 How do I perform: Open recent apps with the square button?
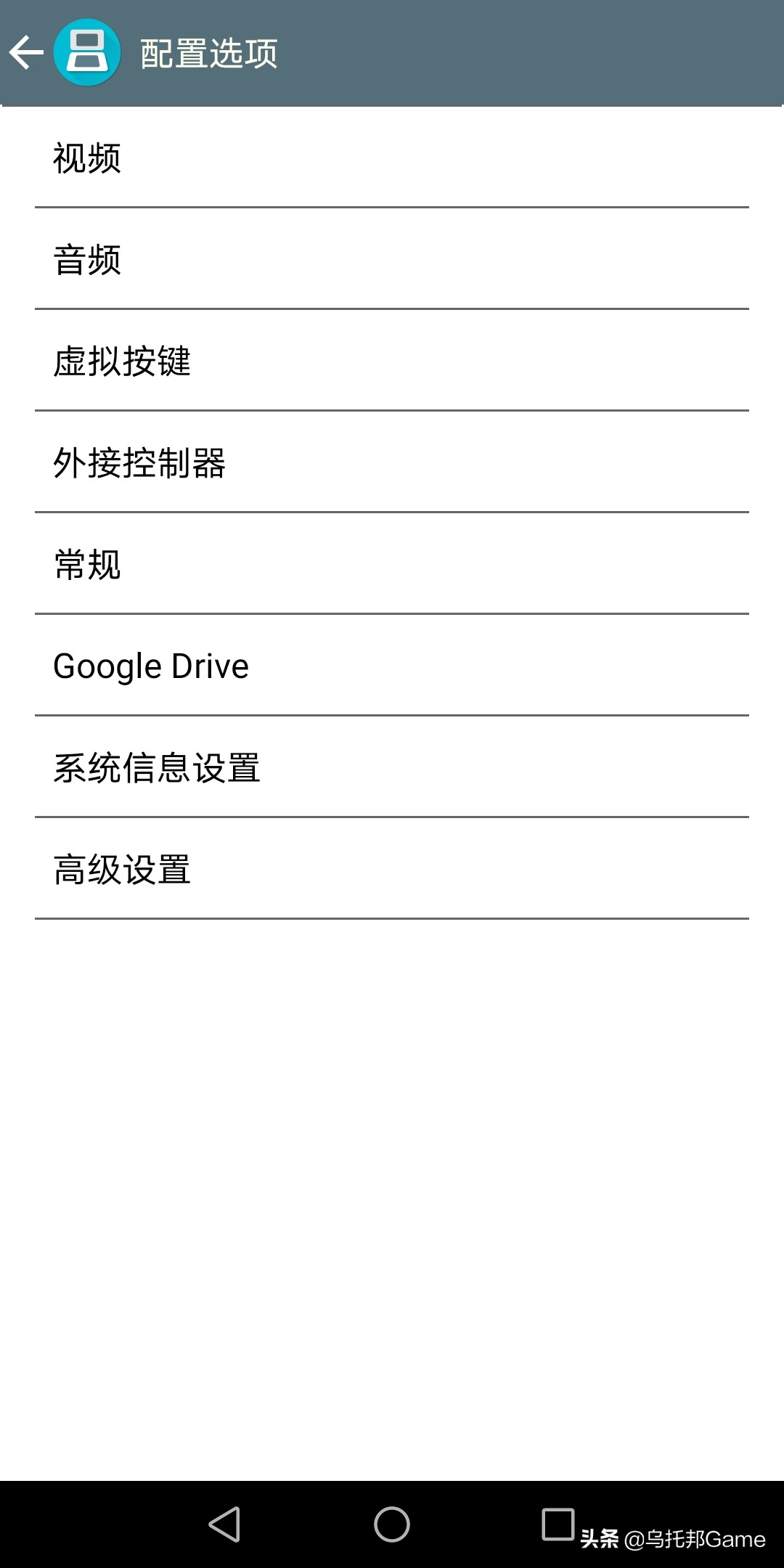(x=556, y=1525)
